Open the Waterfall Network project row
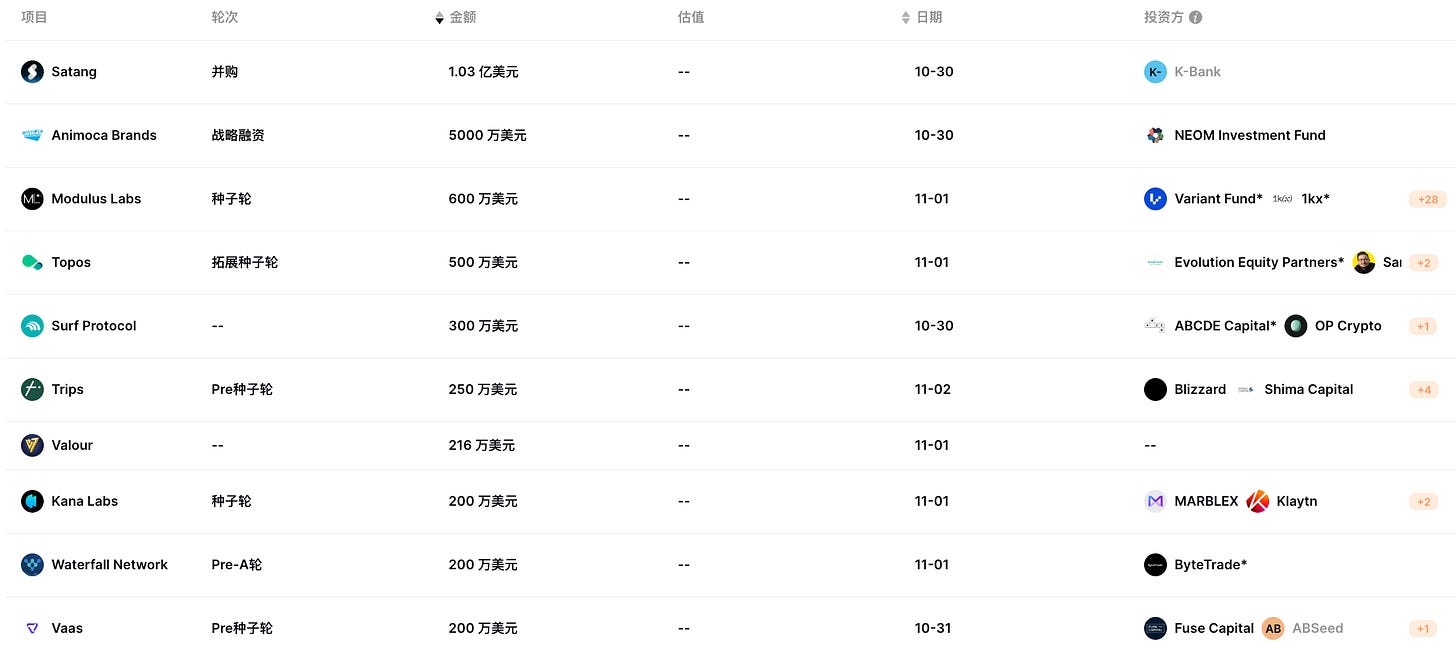This screenshot has height=657, width=1456. click(x=109, y=565)
